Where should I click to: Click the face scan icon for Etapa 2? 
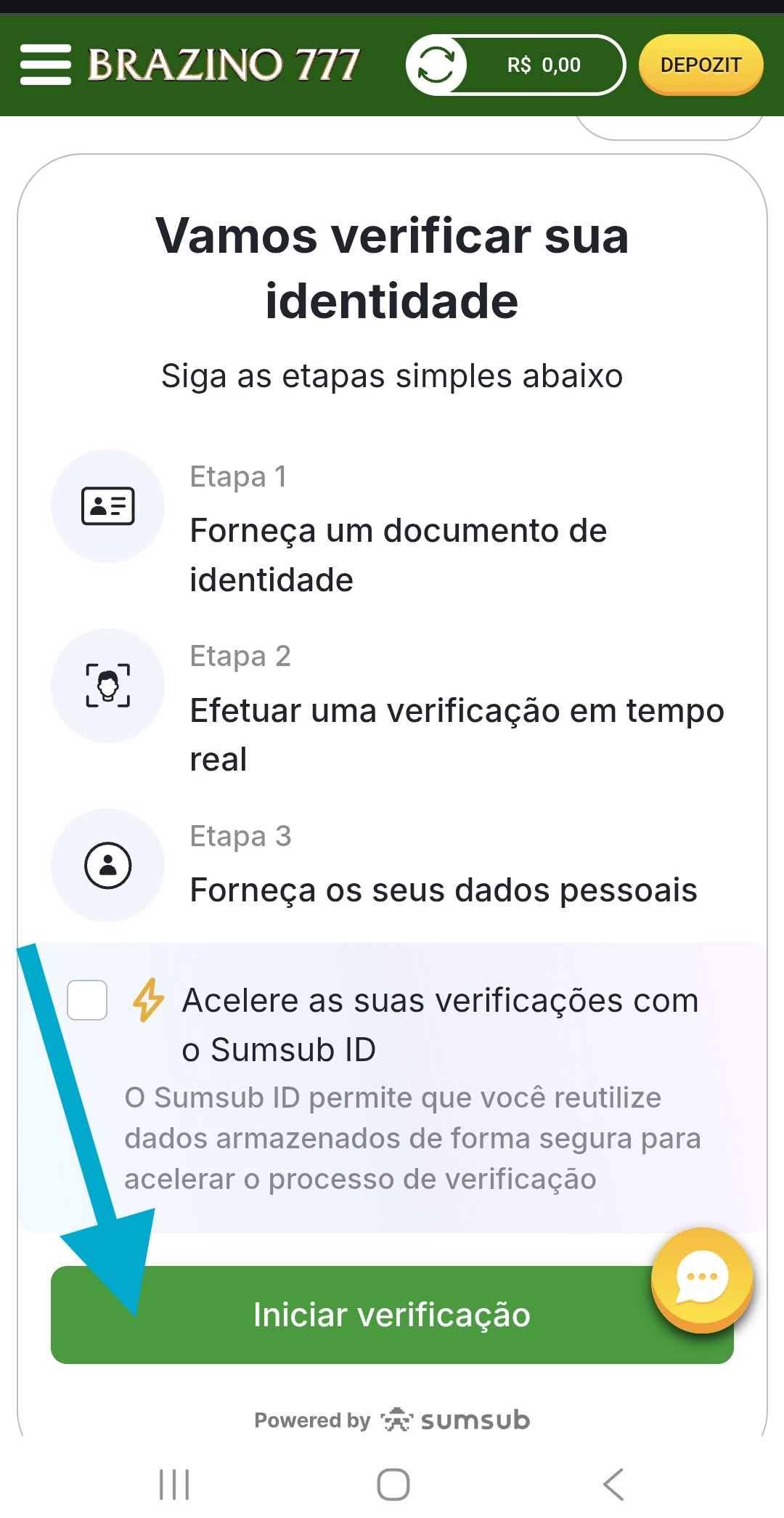107,684
